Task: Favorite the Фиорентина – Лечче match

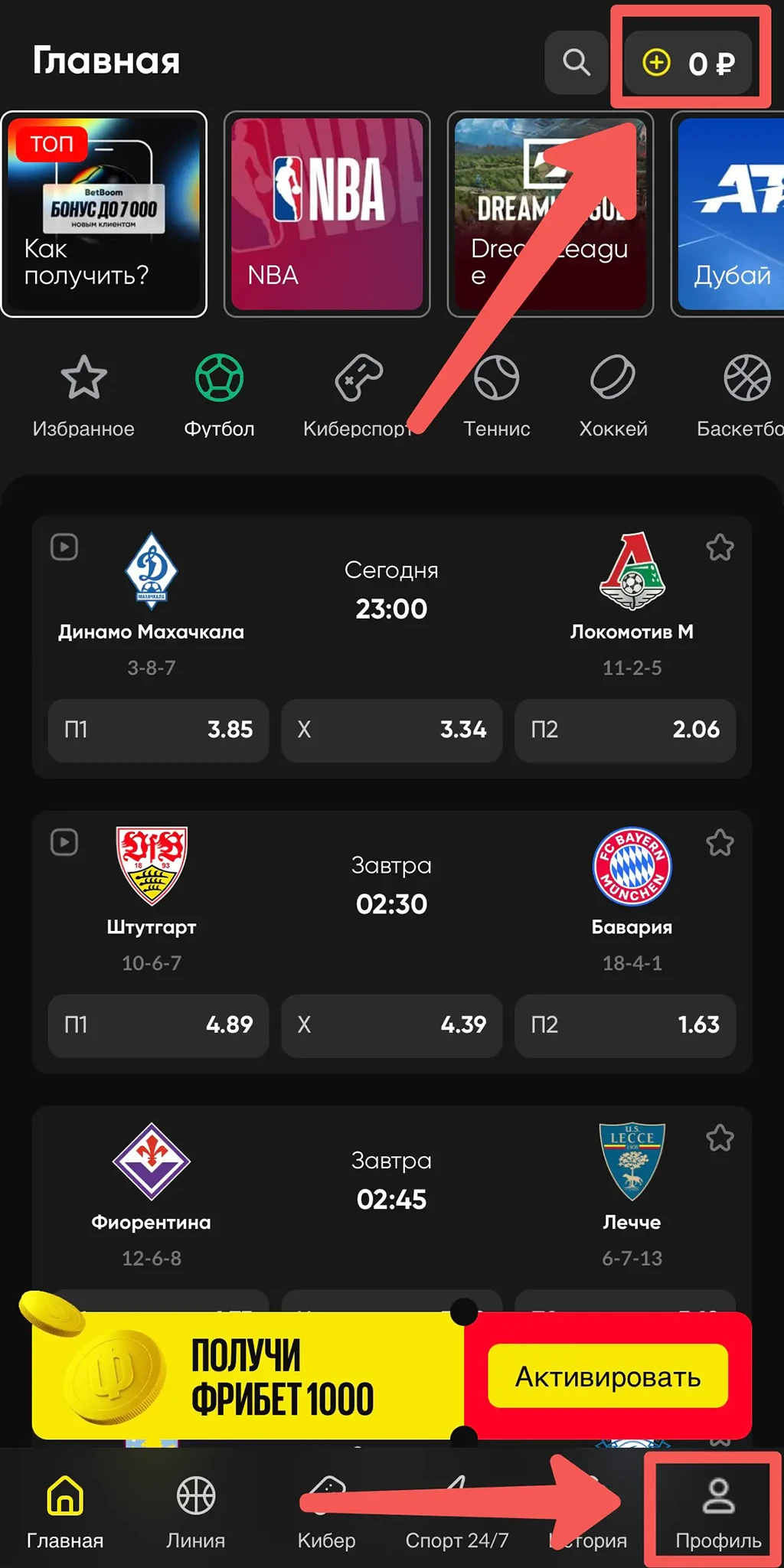Action: point(720,1138)
